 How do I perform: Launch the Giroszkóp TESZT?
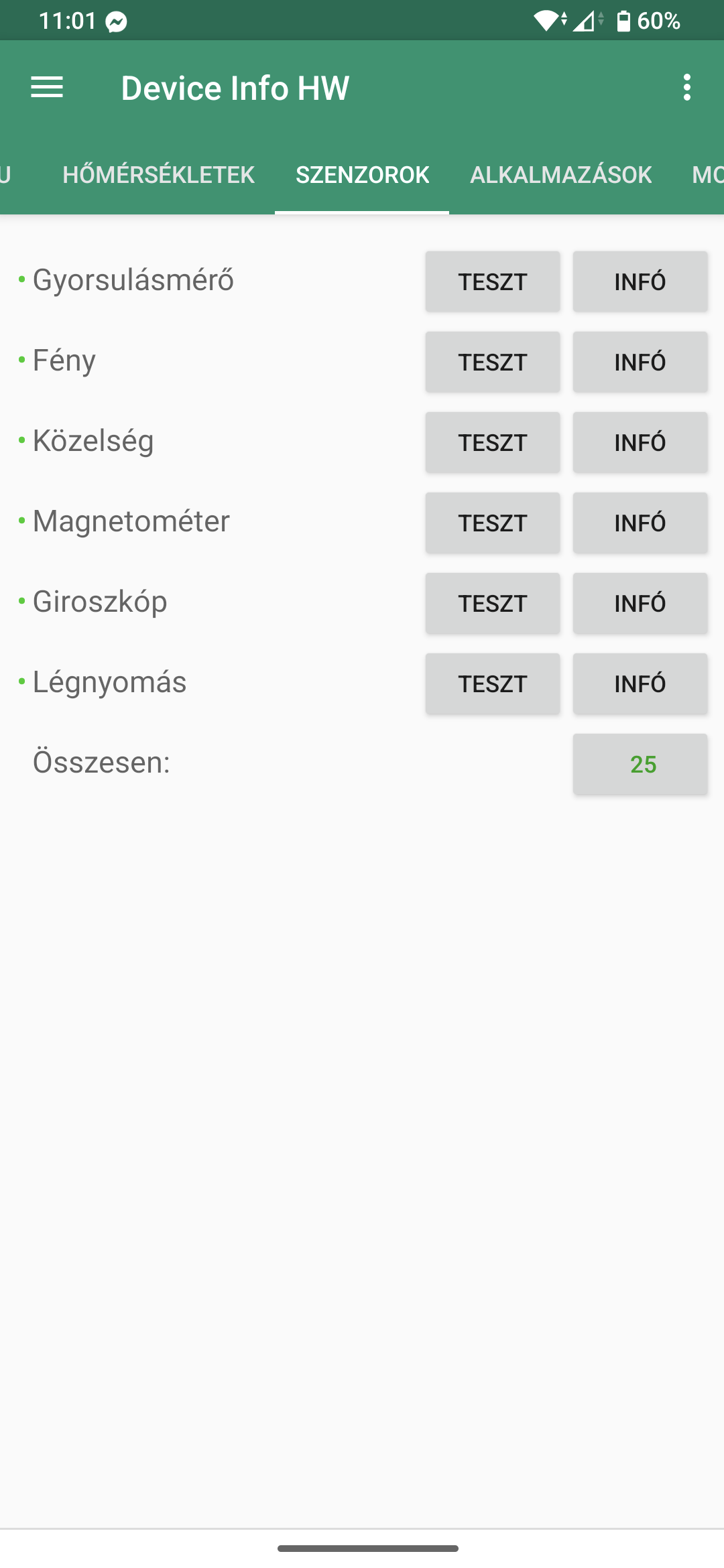click(493, 603)
